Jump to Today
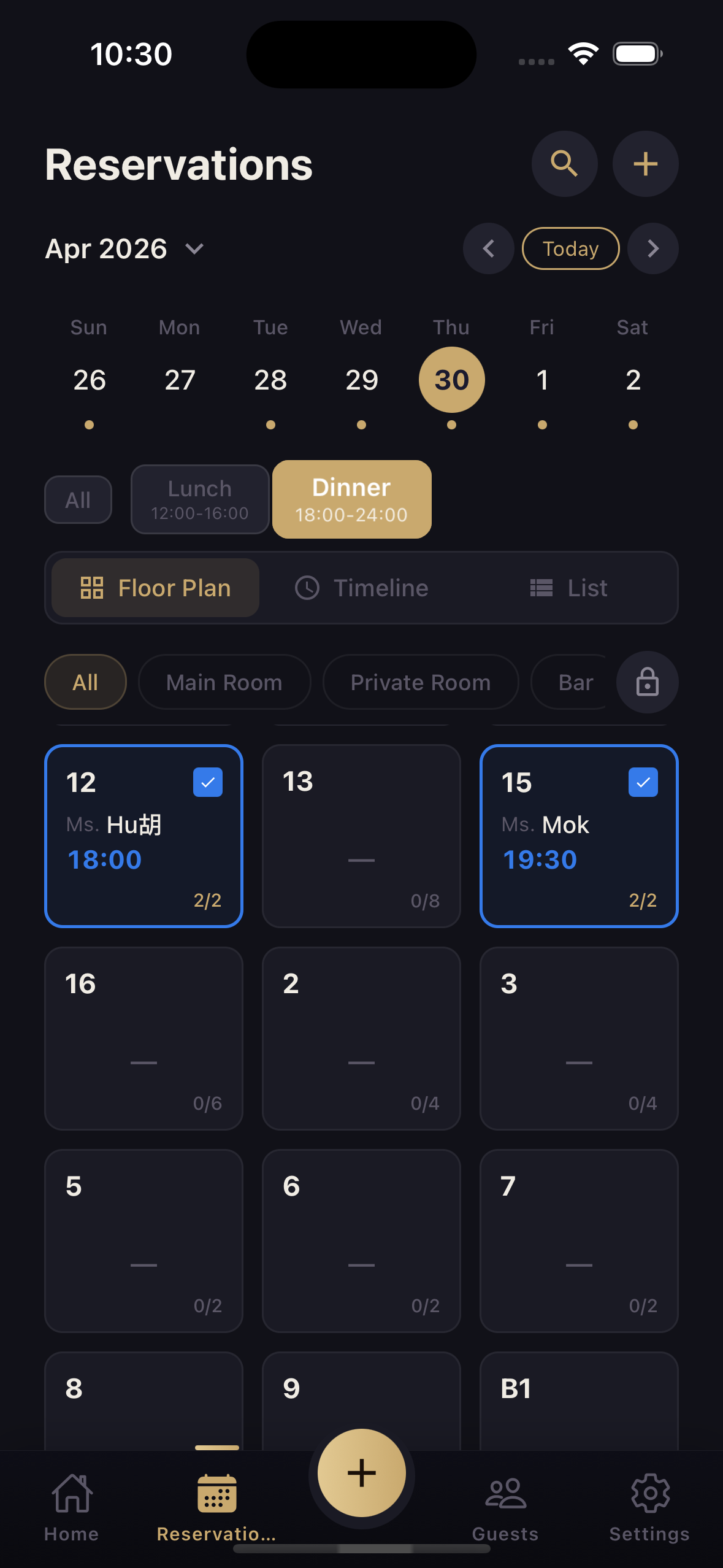The height and width of the screenshot is (1568, 723). coord(570,248)
